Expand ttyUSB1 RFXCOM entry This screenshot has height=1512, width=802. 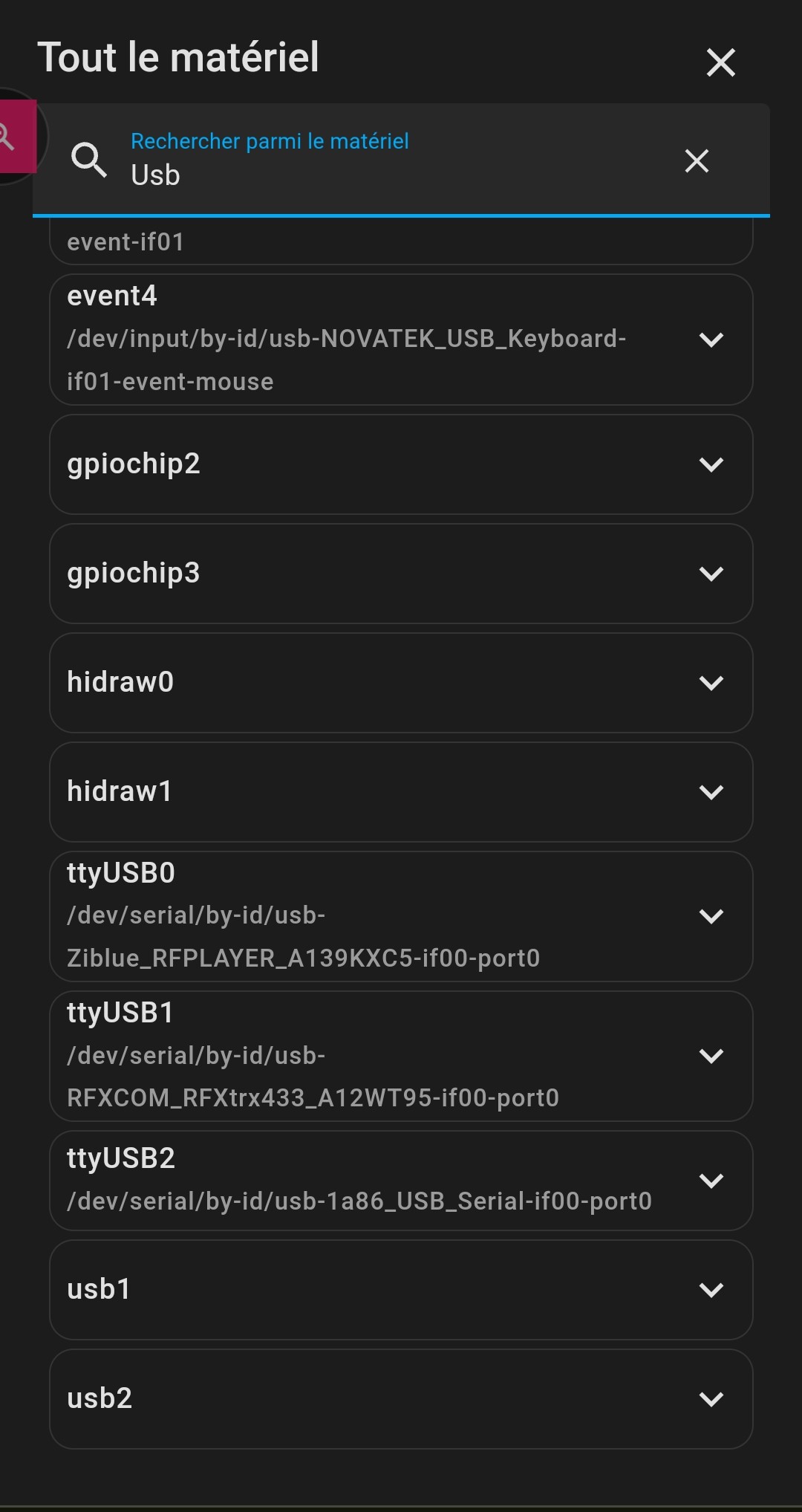(401, 1056)
